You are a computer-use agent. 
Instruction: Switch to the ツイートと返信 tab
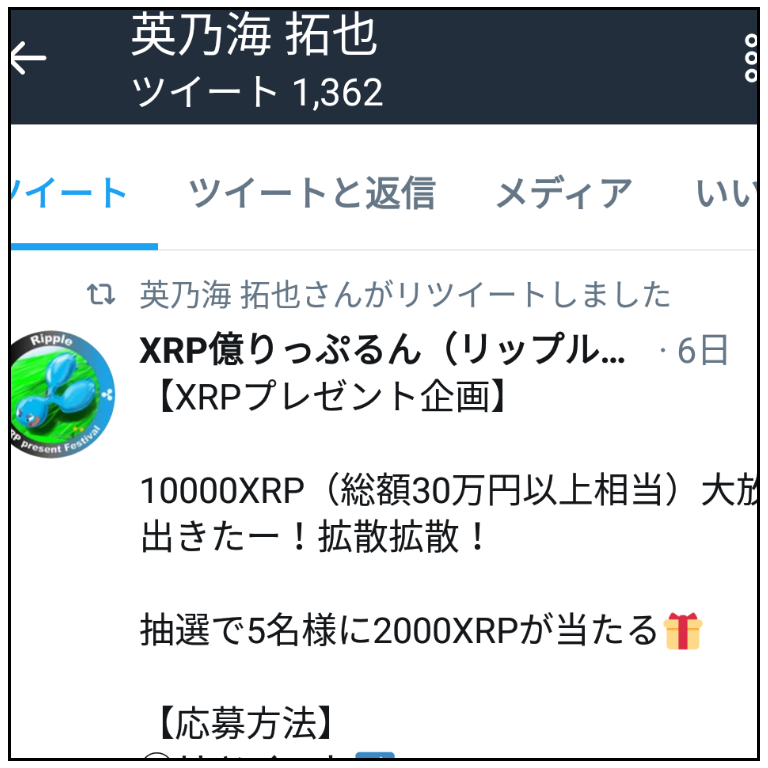click(x=312, y=193)
